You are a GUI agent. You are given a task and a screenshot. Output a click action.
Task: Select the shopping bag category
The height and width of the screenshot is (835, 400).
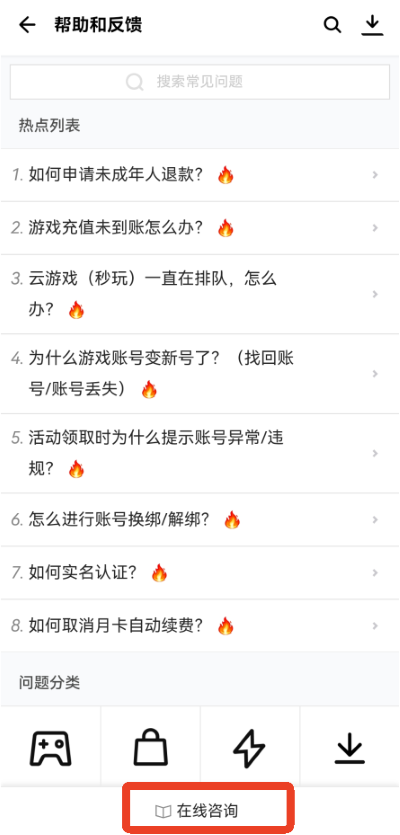150,747
